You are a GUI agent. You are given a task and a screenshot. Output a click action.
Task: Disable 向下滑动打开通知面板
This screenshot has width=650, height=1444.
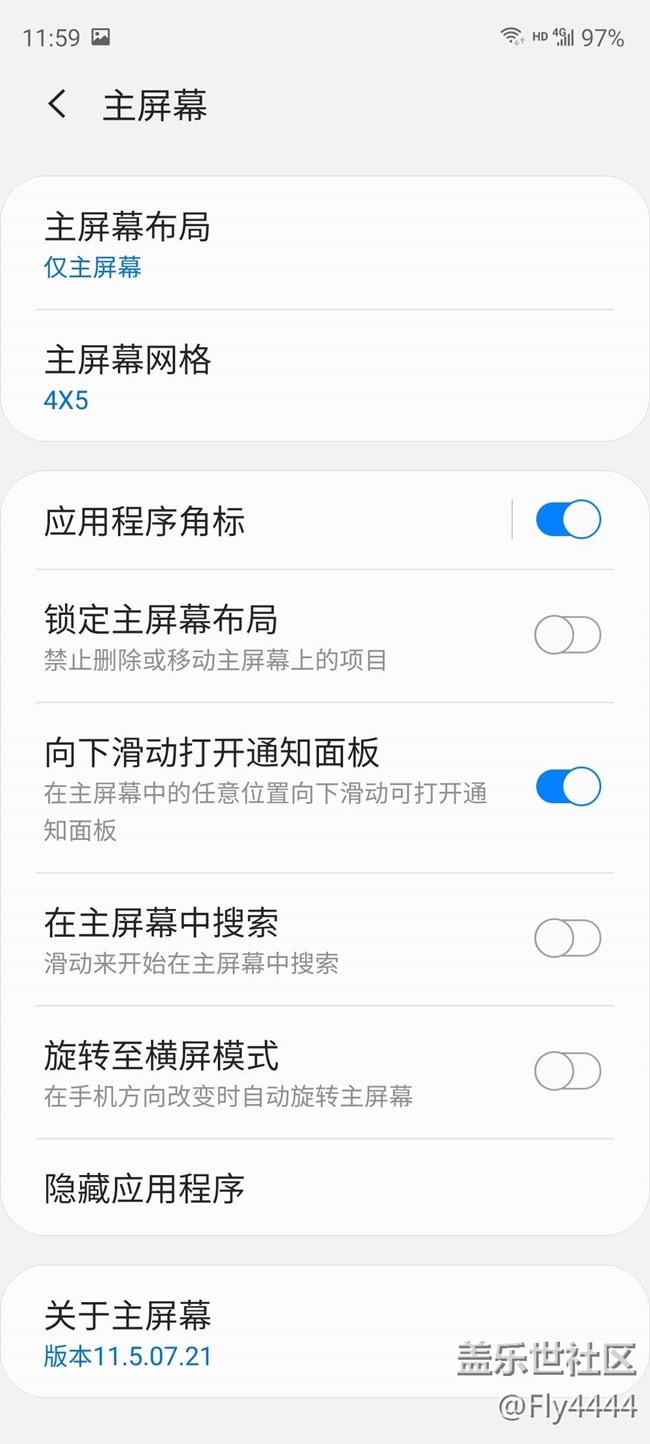568,787
